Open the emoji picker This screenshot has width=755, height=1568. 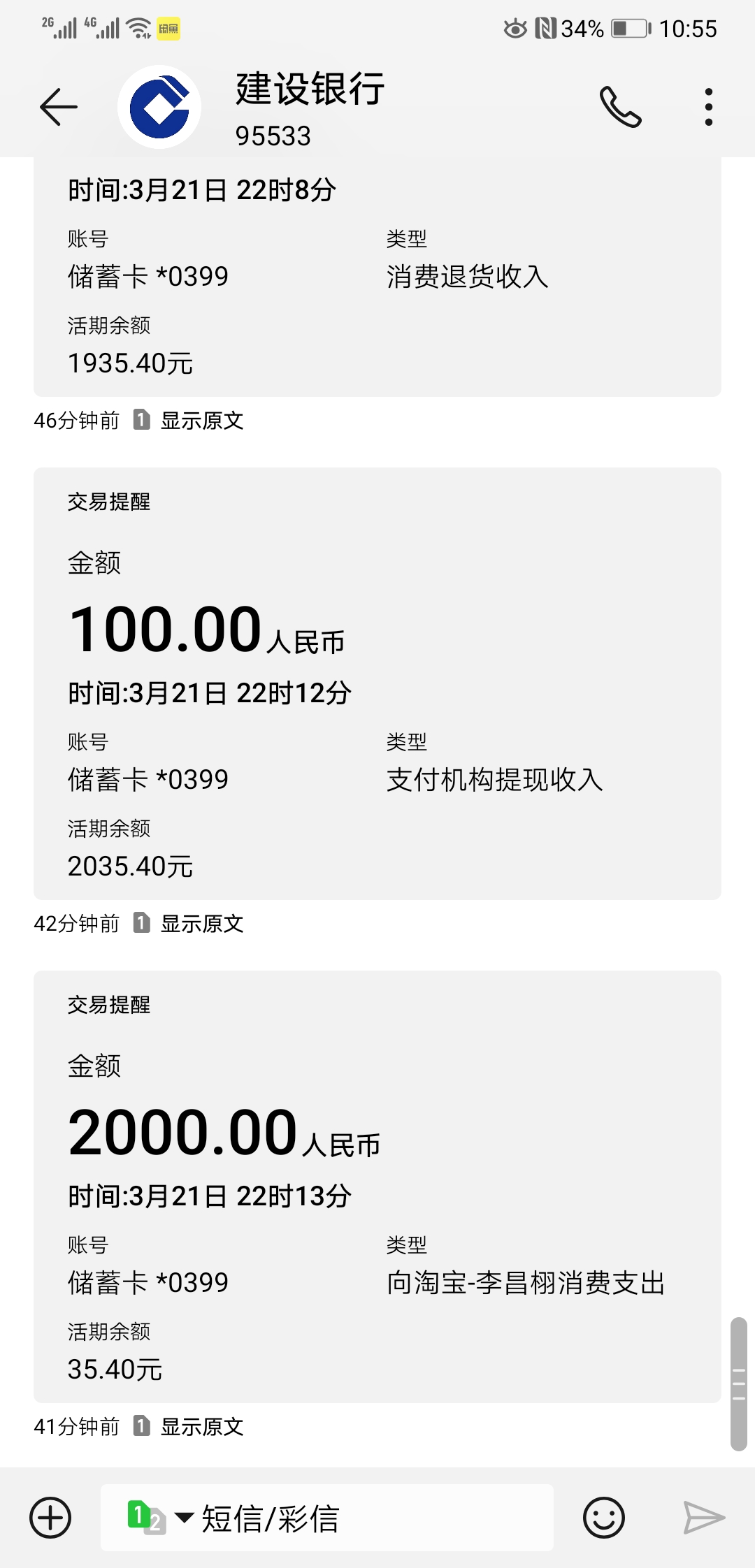604,1518
